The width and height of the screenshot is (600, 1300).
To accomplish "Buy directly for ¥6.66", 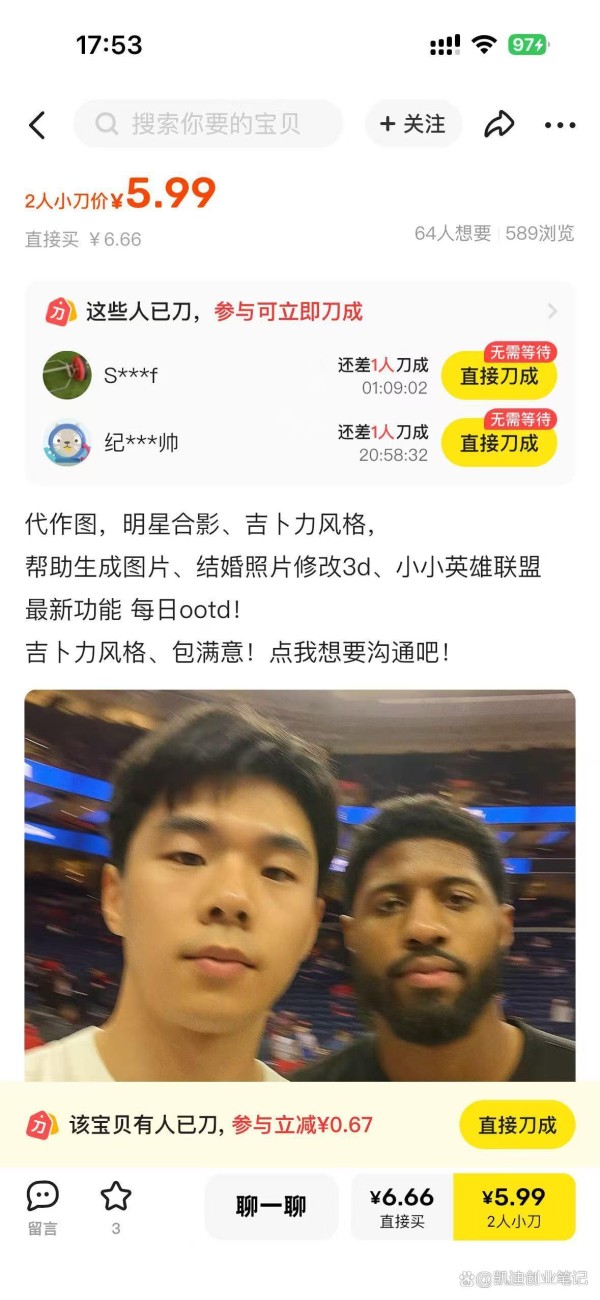I will 402,1206.
